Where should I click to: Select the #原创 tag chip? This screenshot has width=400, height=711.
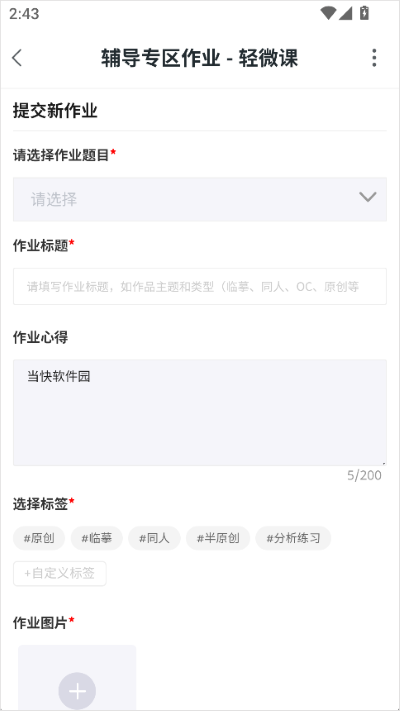pos(39,538)
